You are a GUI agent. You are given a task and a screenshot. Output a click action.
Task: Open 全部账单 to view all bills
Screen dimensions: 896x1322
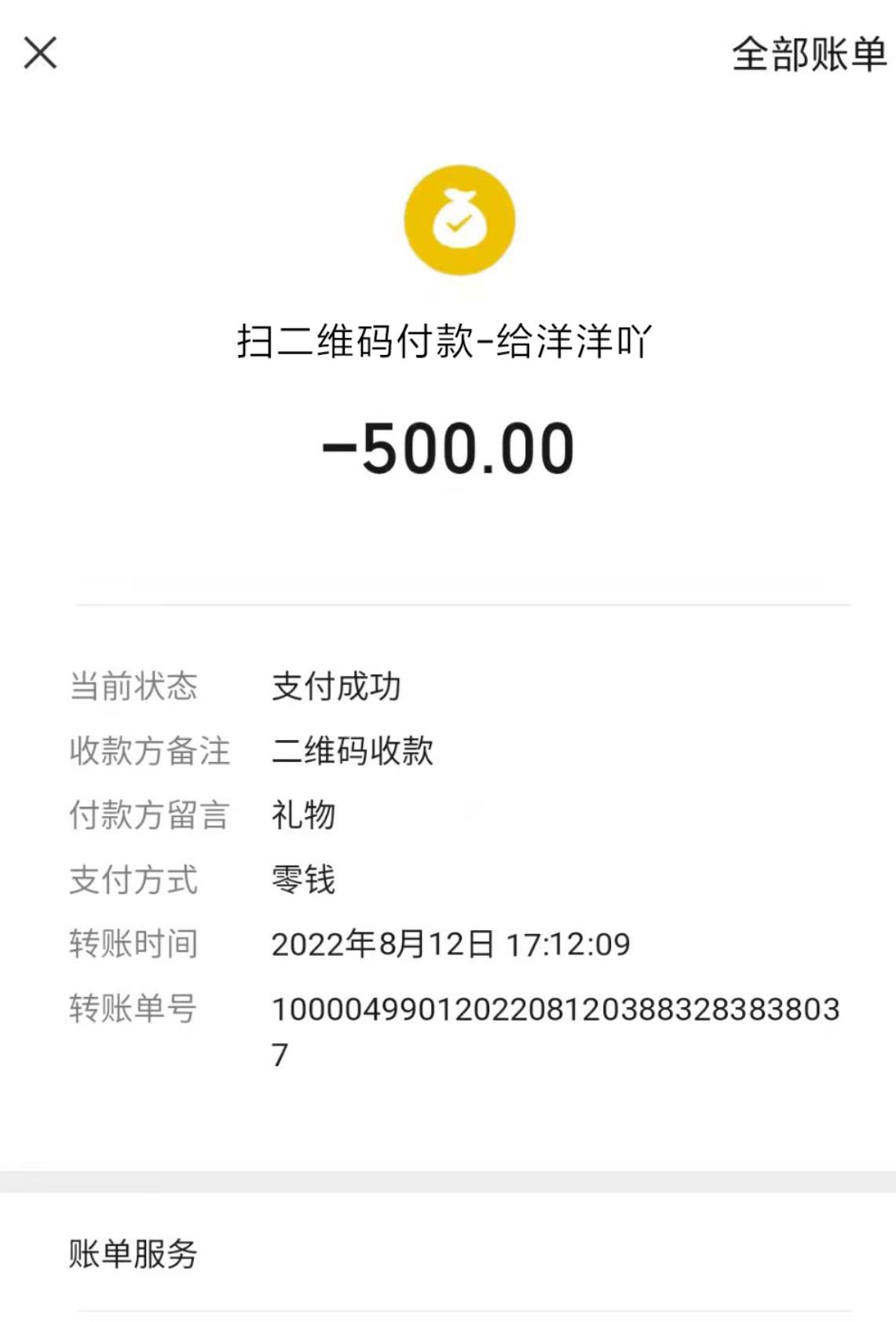tap(808, 55)
